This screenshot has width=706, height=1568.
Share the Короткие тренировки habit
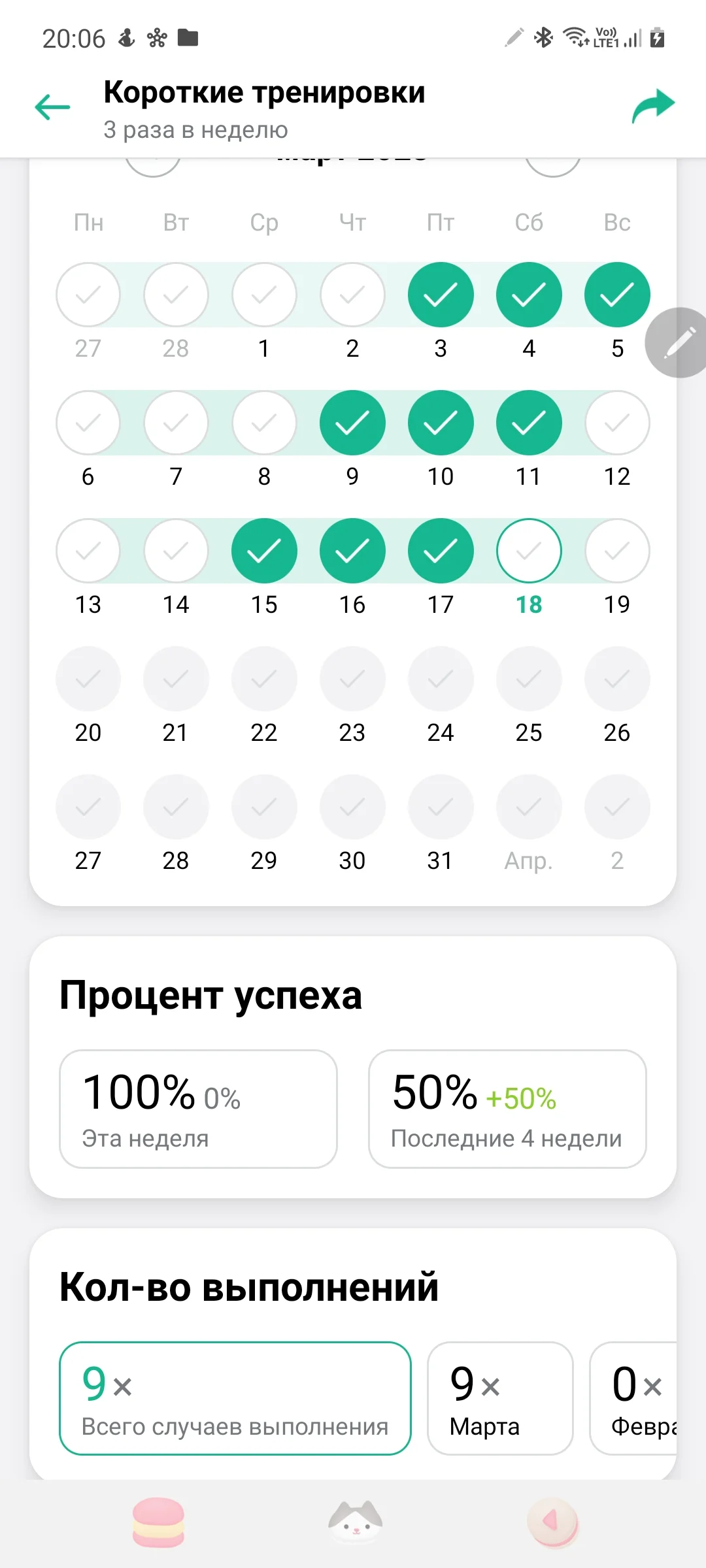pos(652,106)
